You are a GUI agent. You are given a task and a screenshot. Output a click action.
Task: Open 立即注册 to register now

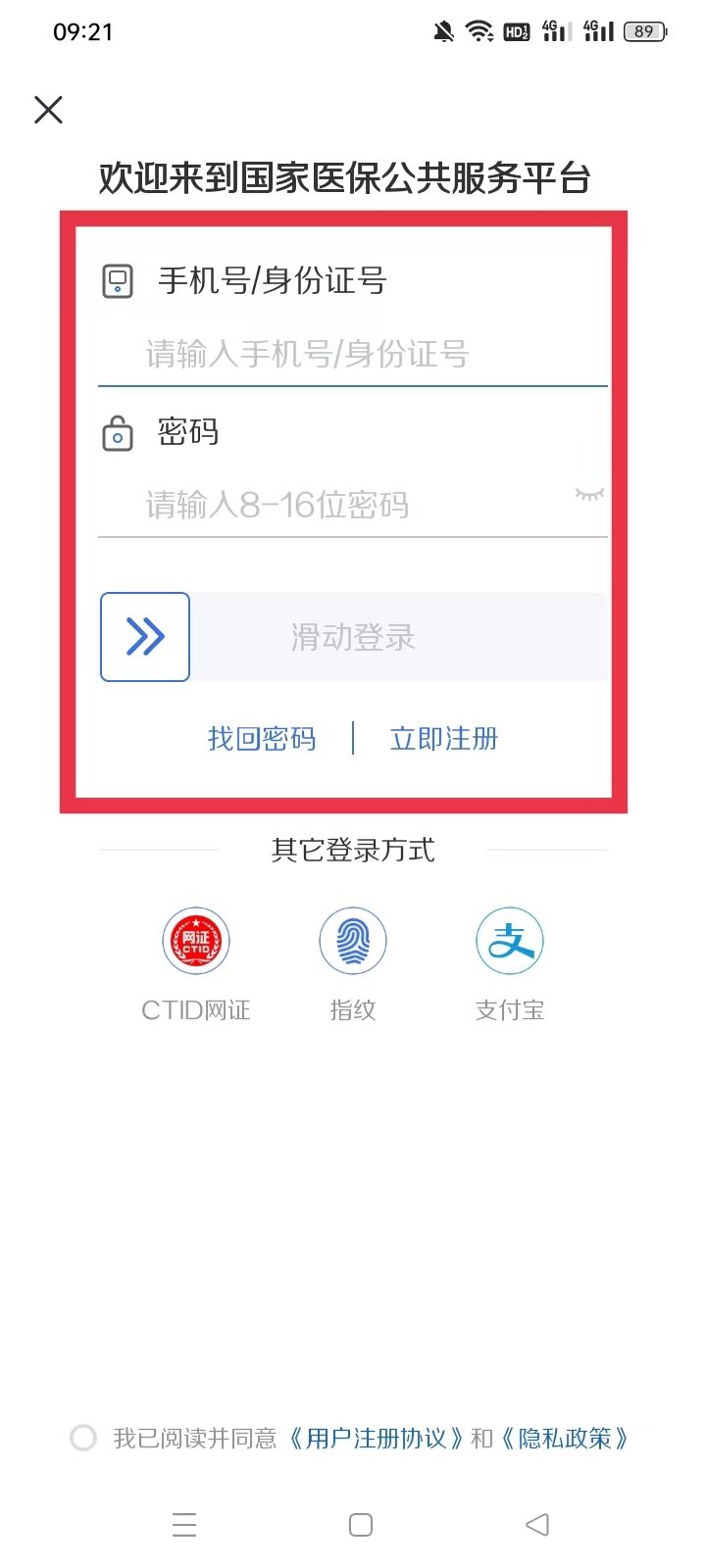444,738
